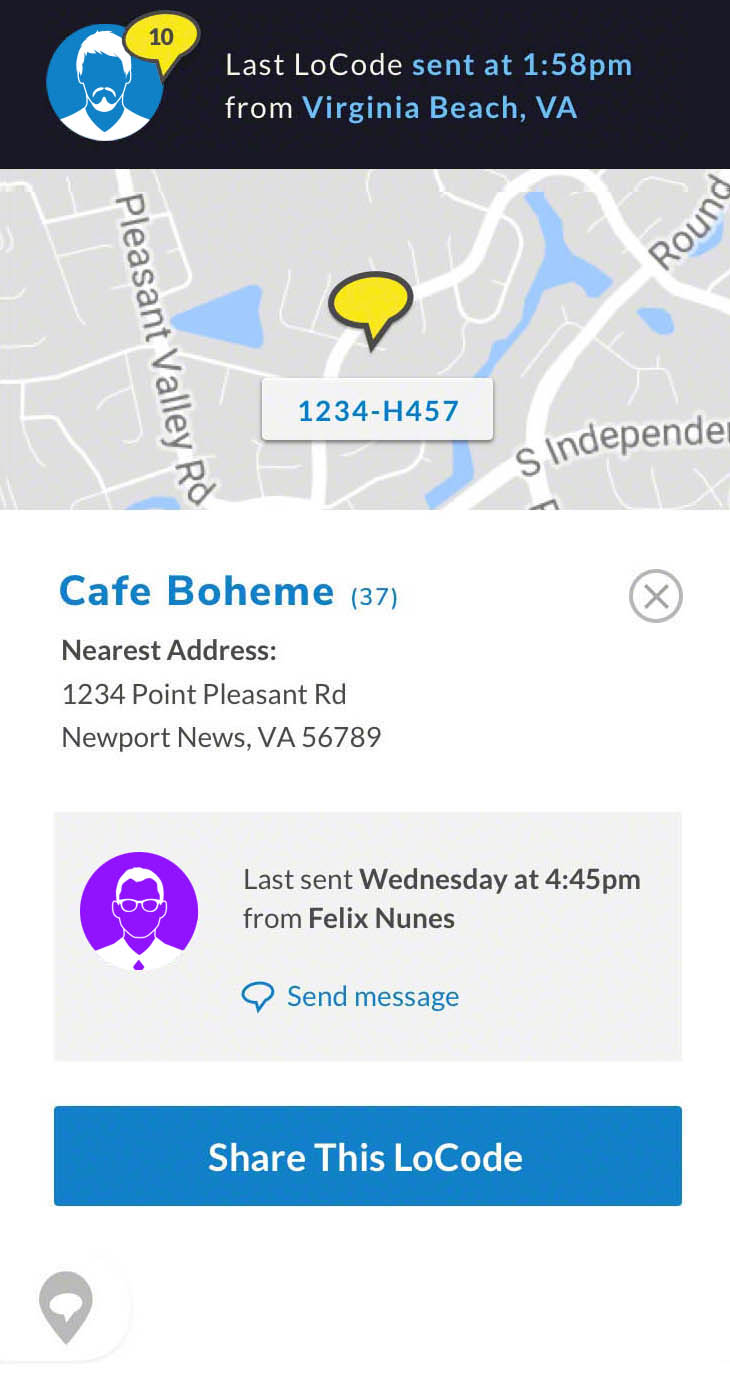This screenshot has width=730, height=1396.
Task: Tap the yellow LoCode pin on the map
Action: [x=371, y=308]
